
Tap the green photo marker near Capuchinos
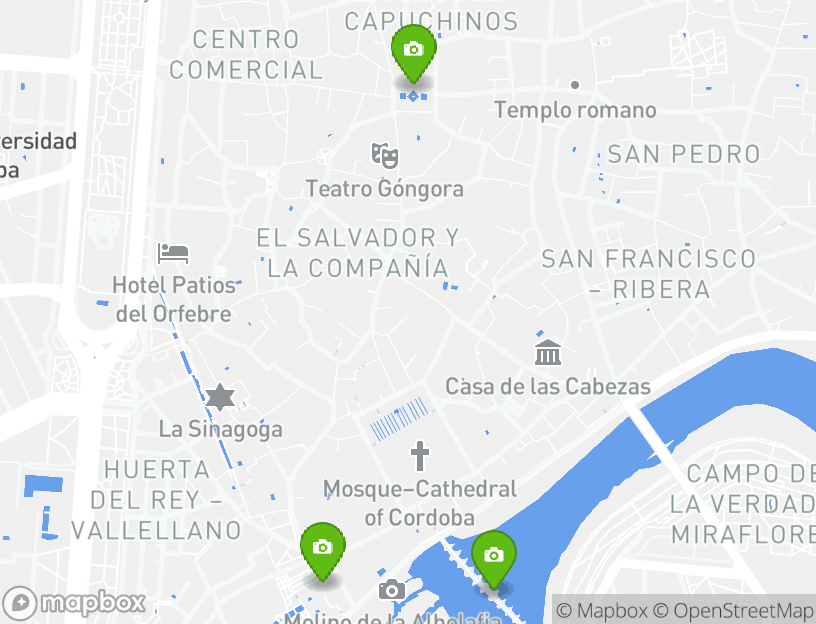pos(412,50)
